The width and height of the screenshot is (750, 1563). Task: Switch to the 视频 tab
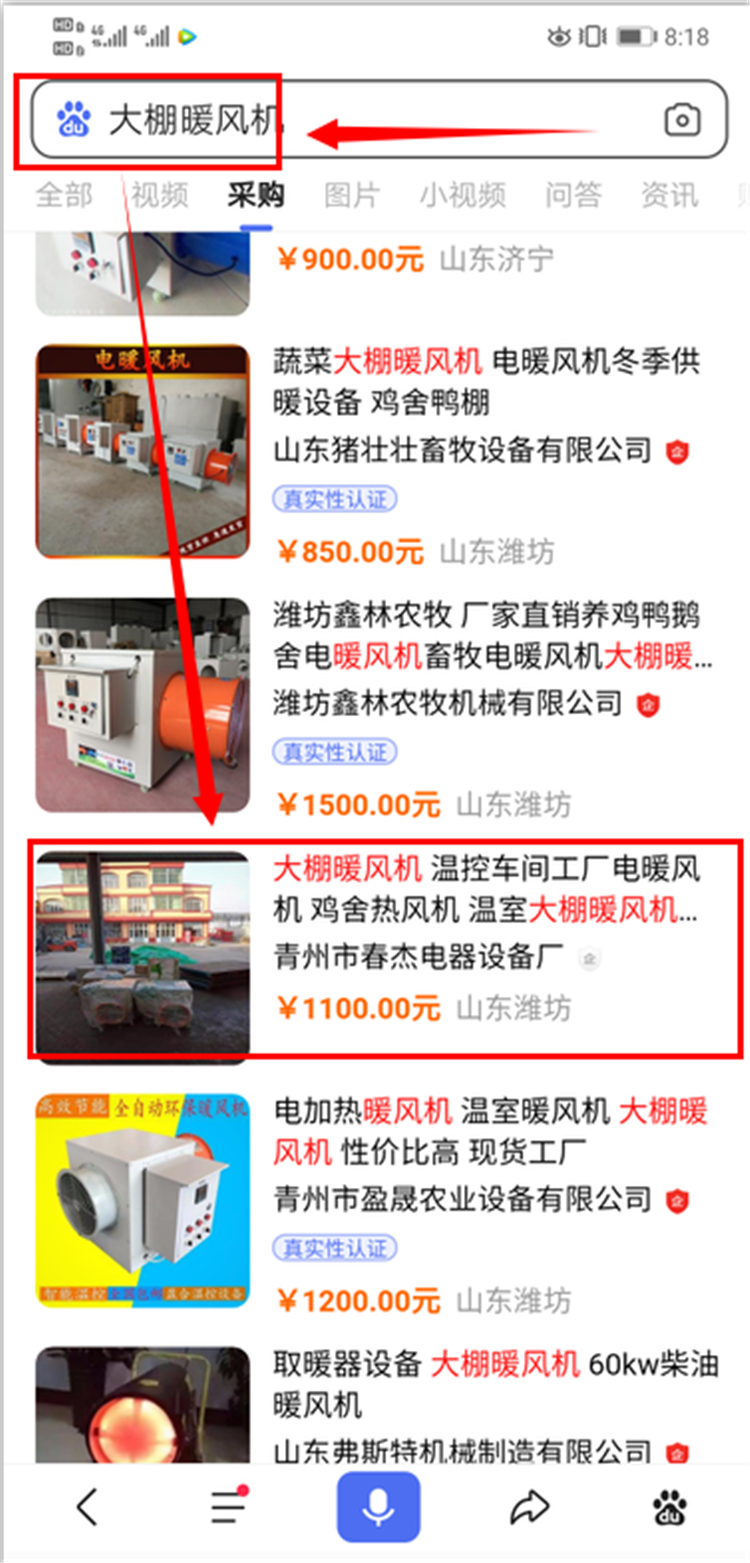159,194
